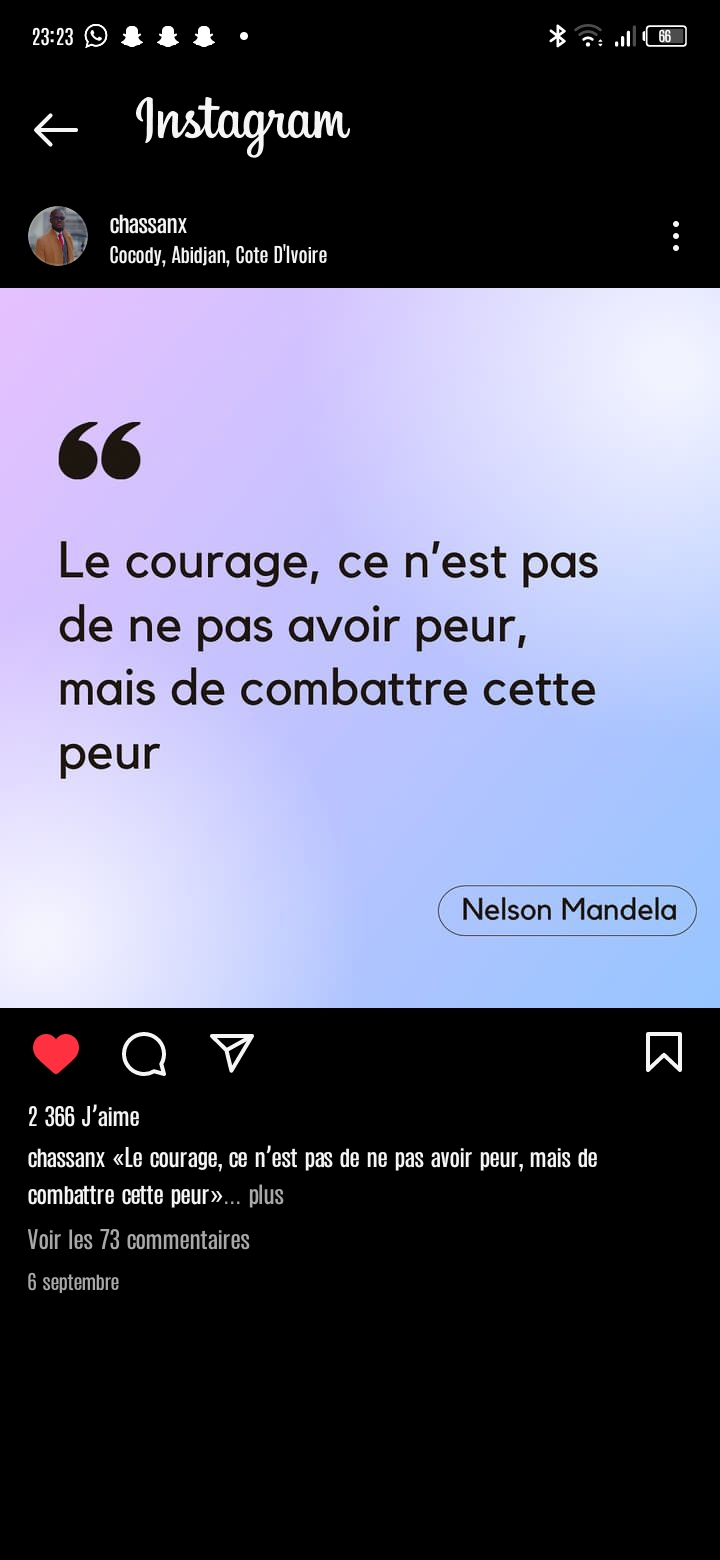This screenshot has height=1560, width=720.
Task: Open chassanx's profile picture
Action: coord(58,236)
